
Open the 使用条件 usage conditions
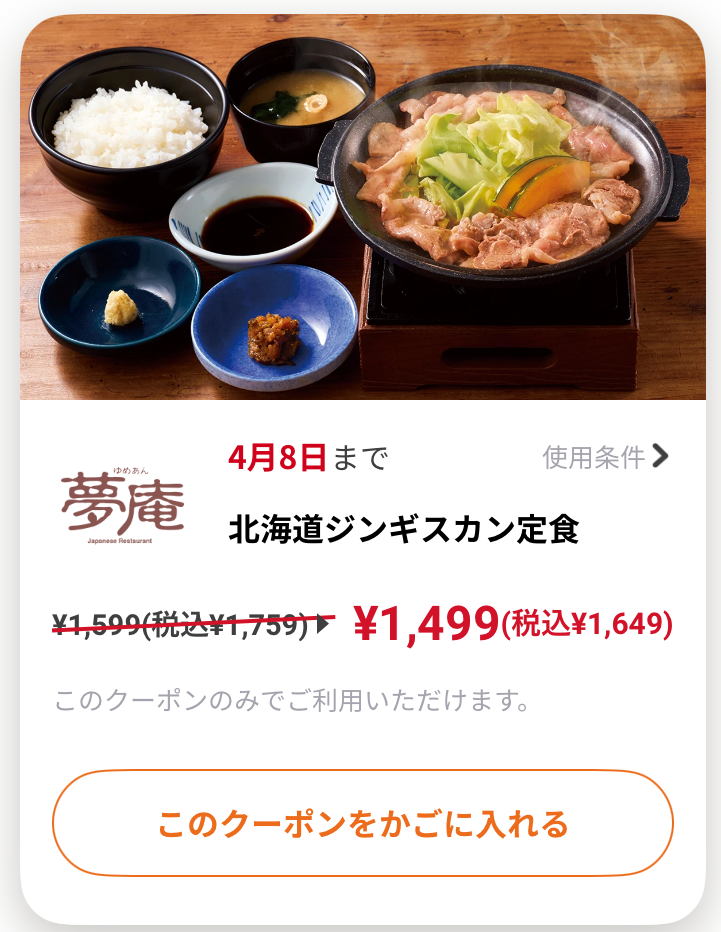point(605,457)
